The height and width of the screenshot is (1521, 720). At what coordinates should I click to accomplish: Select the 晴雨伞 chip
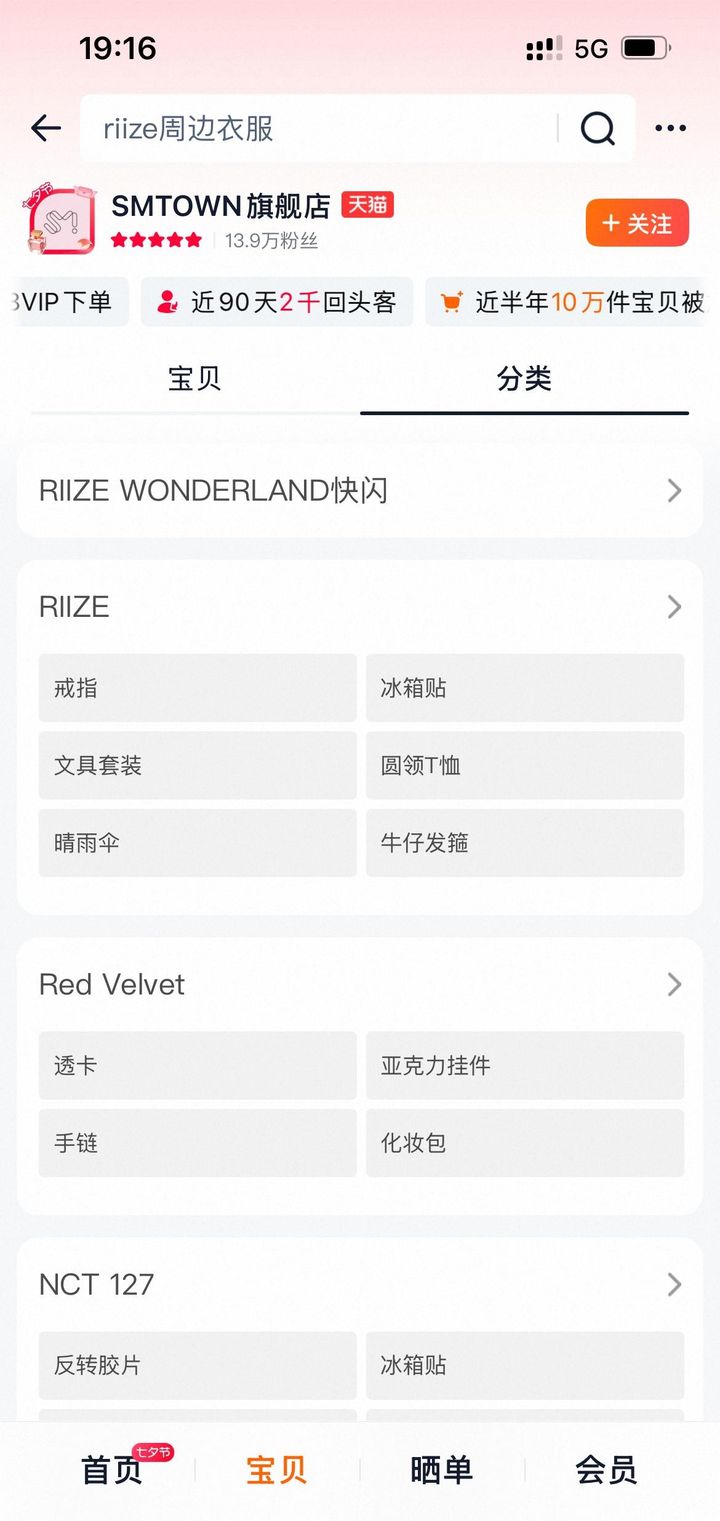click(x=197, y=843)
